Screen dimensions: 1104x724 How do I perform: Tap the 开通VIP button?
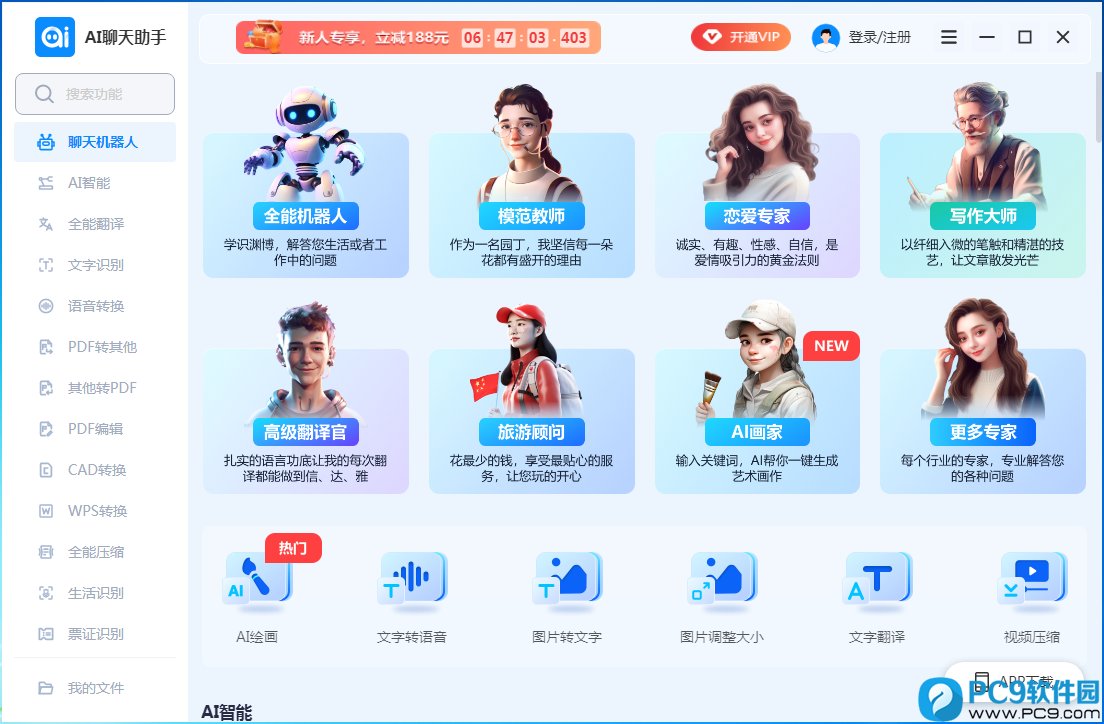[741, 37]
